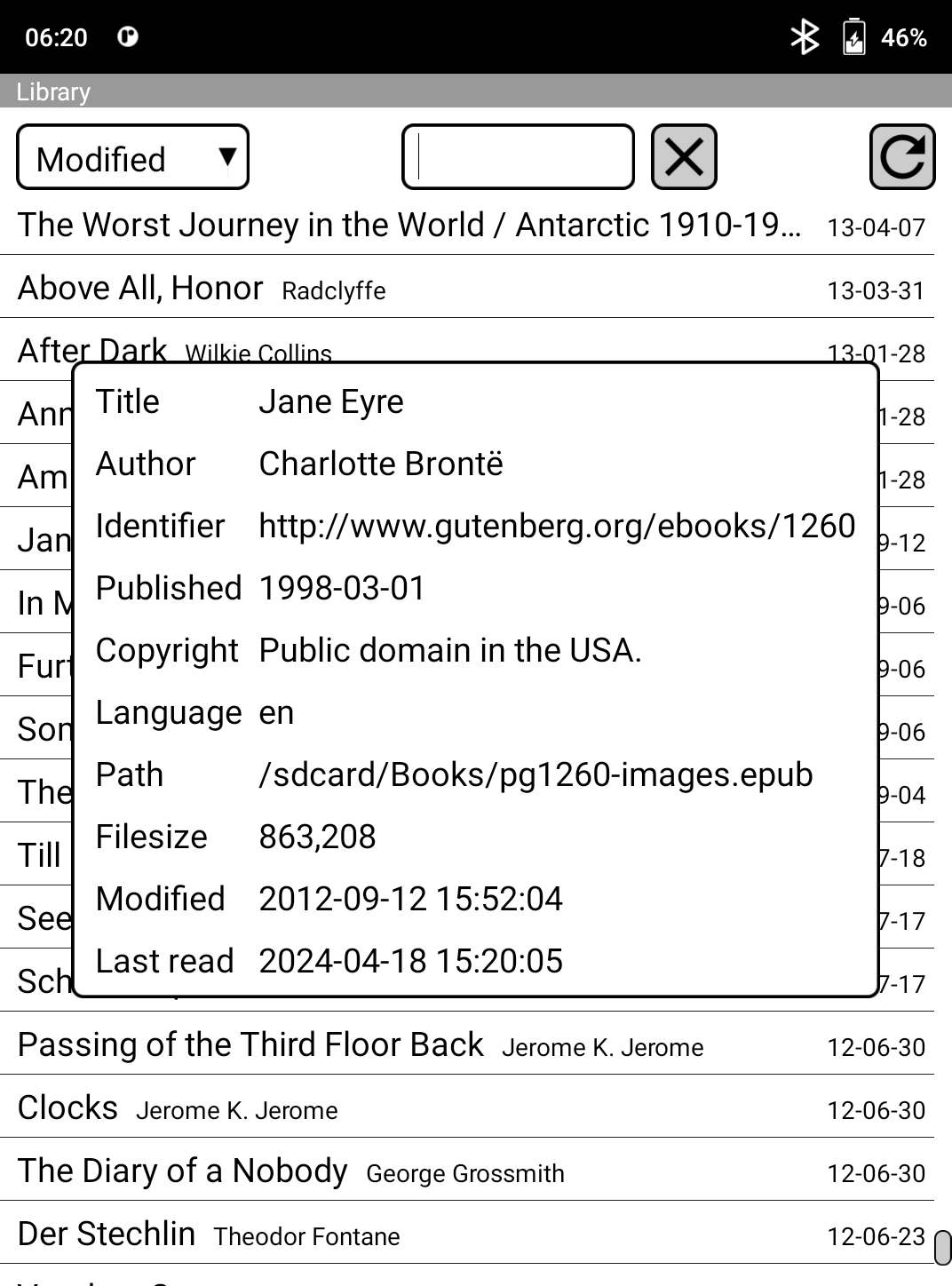Focus the library search field
Image resolution: width=952 pixels, height=1286 pixels.
point(518,157)
